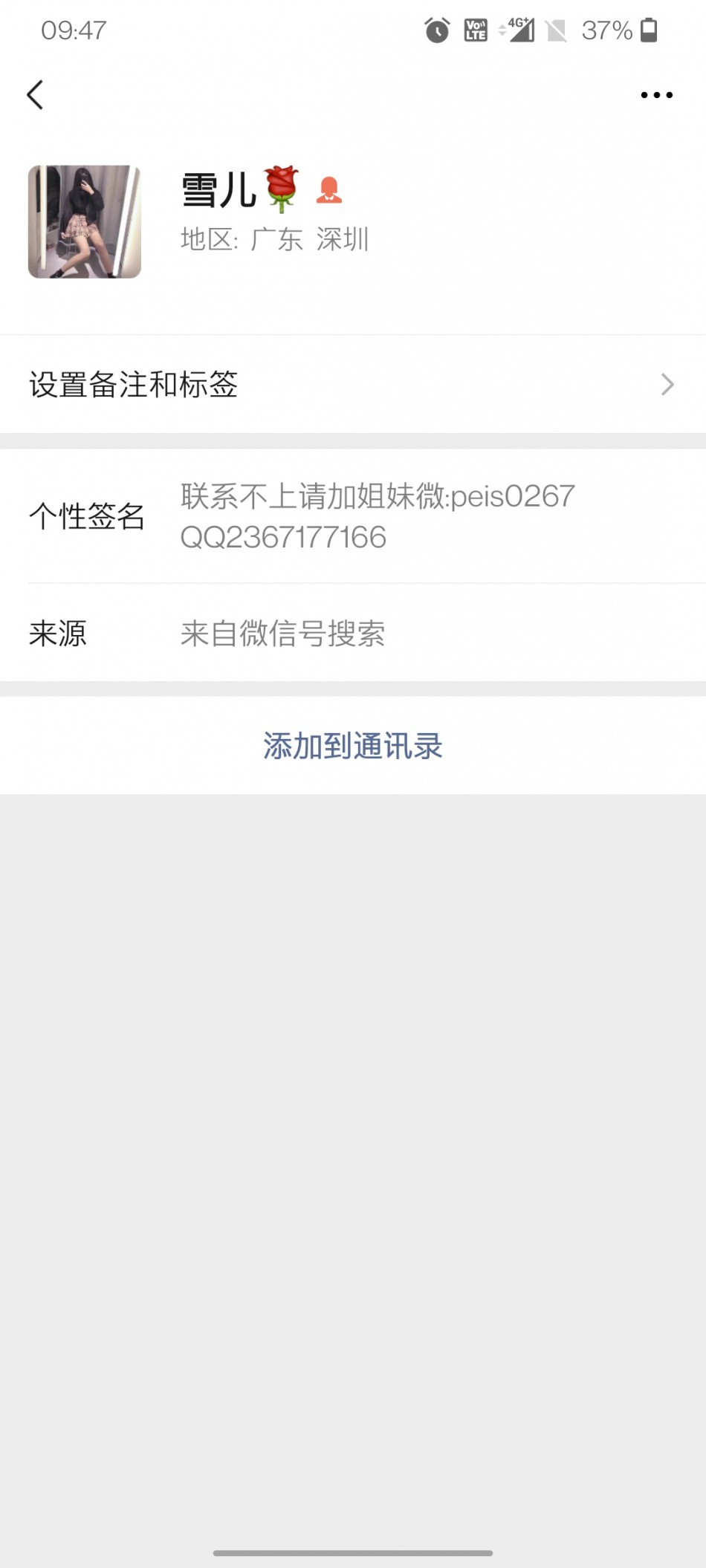
Task: Open the three-dot overflow menu
Action: point(656,95)
